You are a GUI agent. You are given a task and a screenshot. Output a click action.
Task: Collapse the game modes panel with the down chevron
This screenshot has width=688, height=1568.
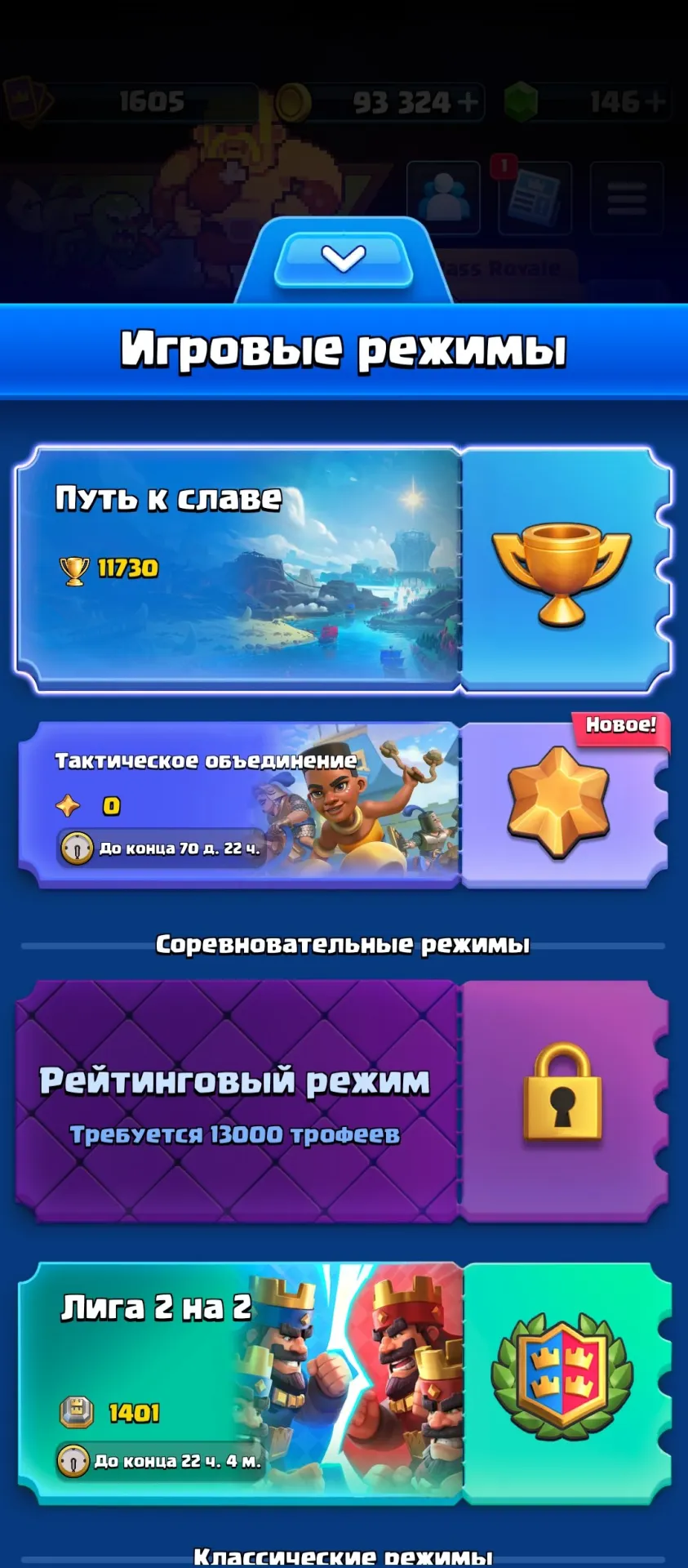click(344, 260)
